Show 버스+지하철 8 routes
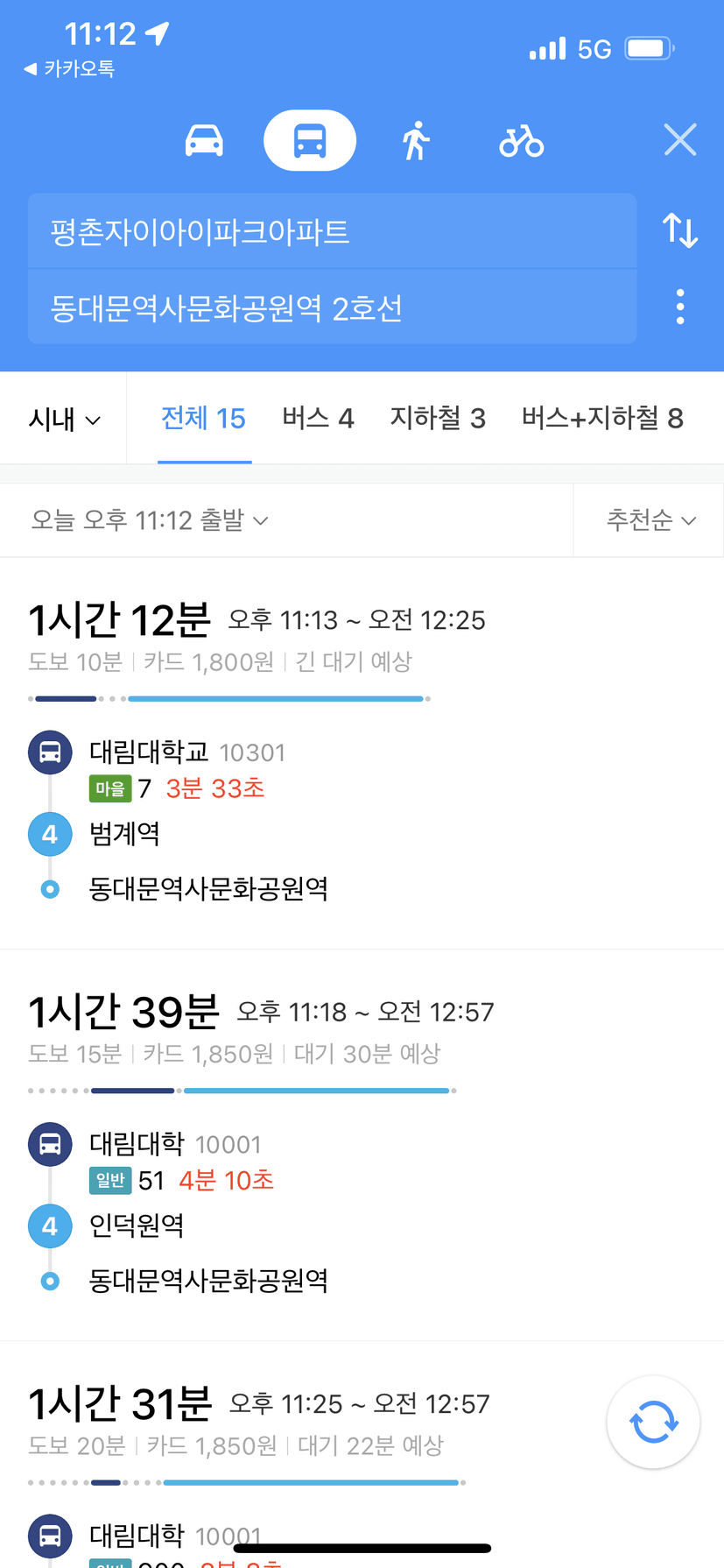724x1568 pixels. click(x=602, y=418)
